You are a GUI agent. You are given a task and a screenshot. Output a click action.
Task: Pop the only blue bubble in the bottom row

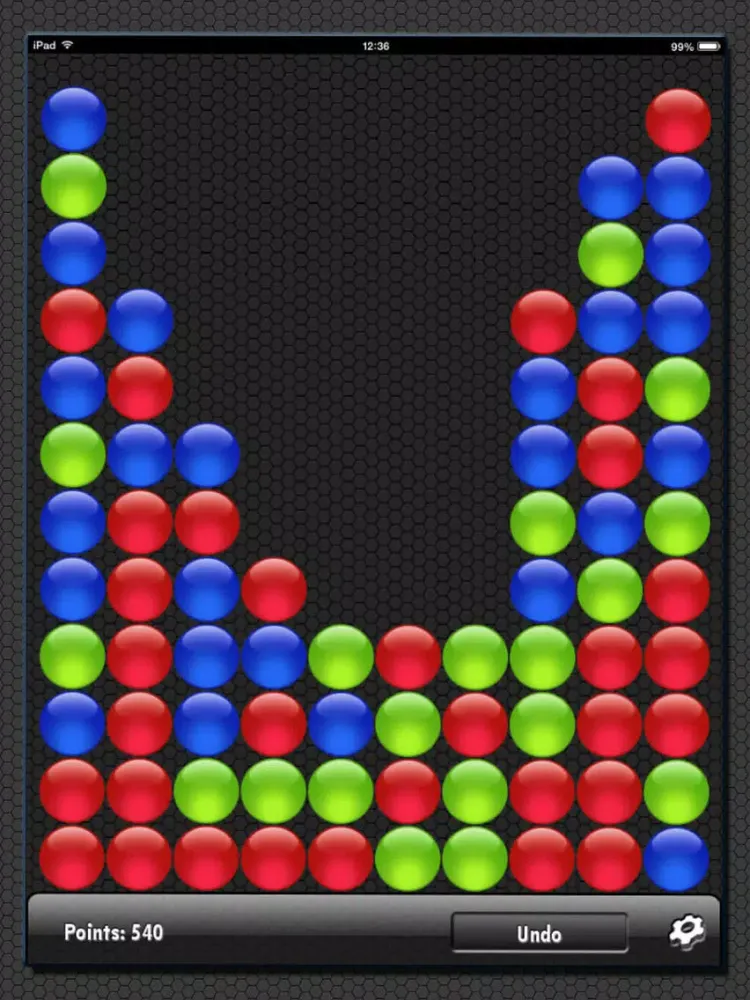pyautogui.click(x=677, y=858)
